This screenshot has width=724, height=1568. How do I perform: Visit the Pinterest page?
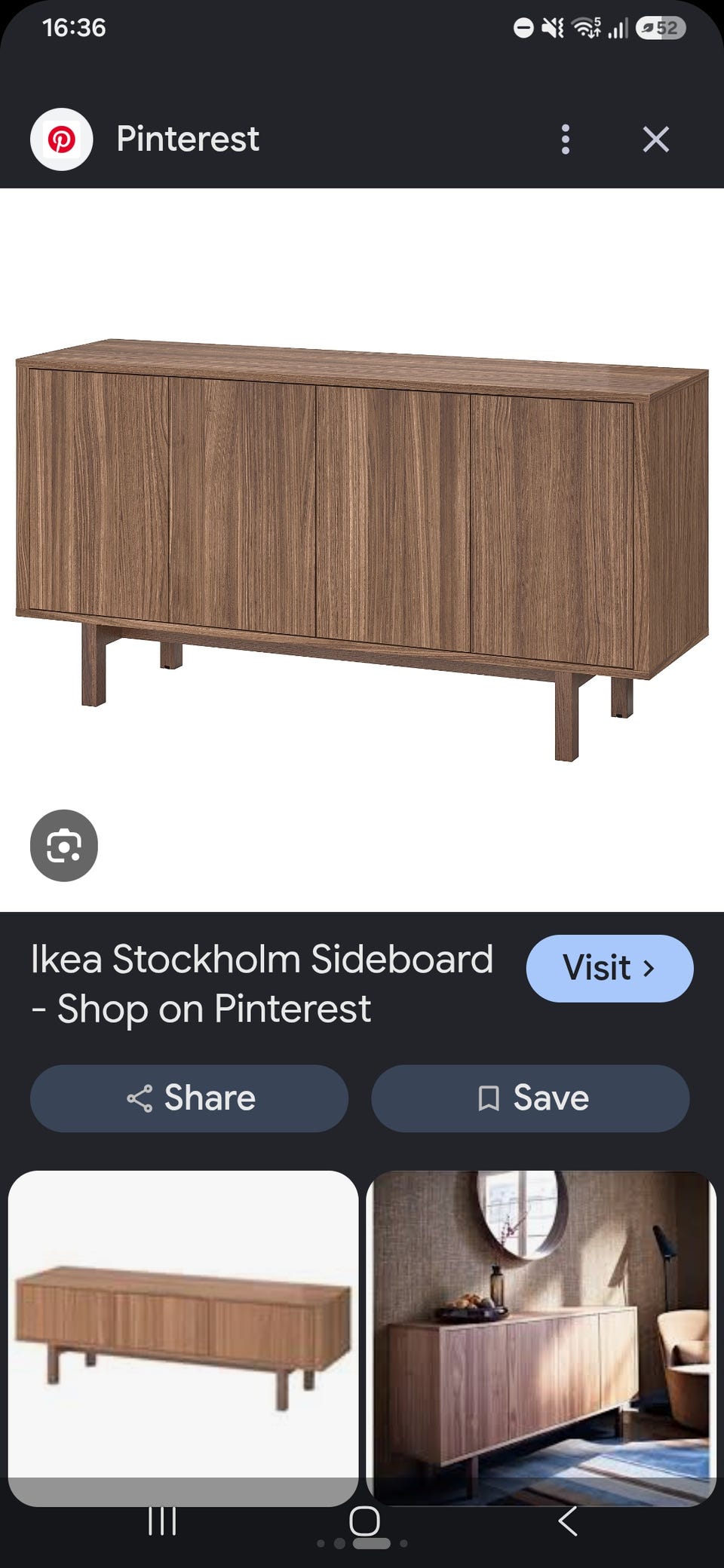(609, 968)
